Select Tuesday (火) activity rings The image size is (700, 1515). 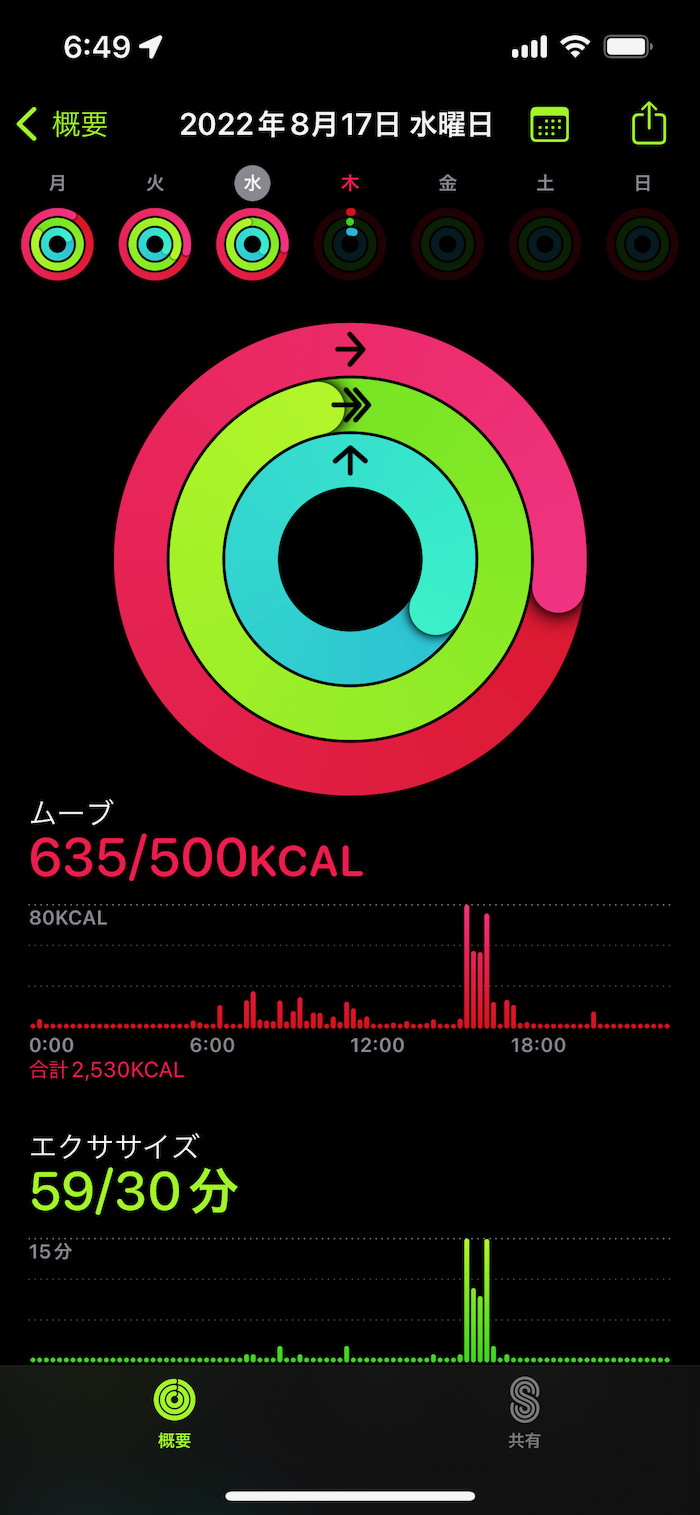(x=155, y=243)
